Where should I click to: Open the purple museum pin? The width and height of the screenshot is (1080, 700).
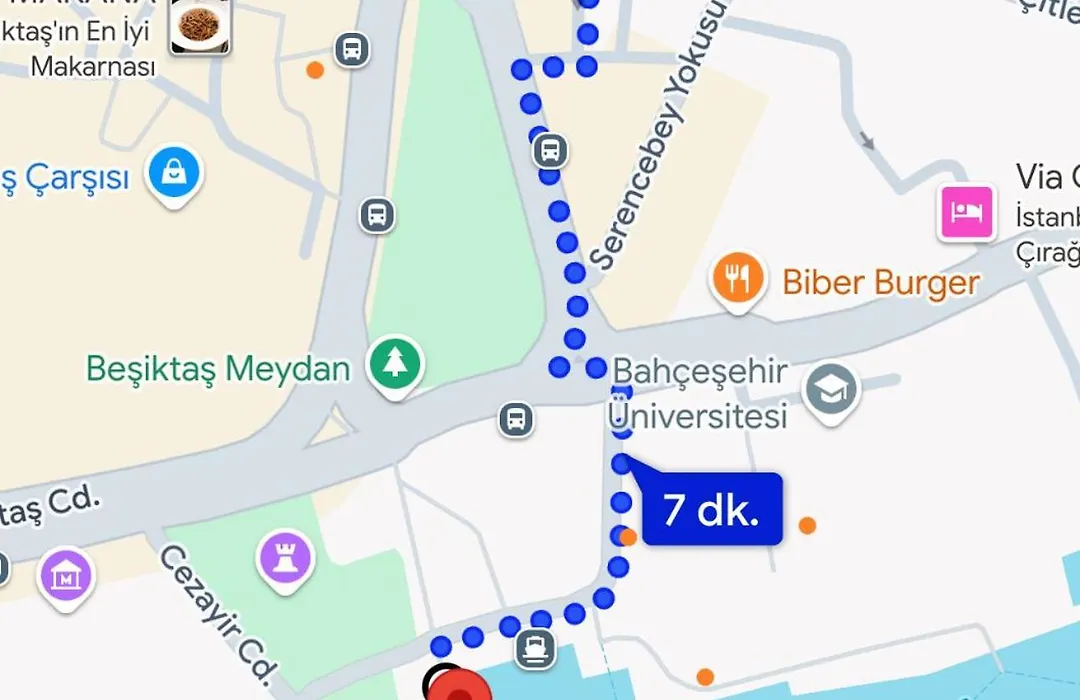coord(66,577)
